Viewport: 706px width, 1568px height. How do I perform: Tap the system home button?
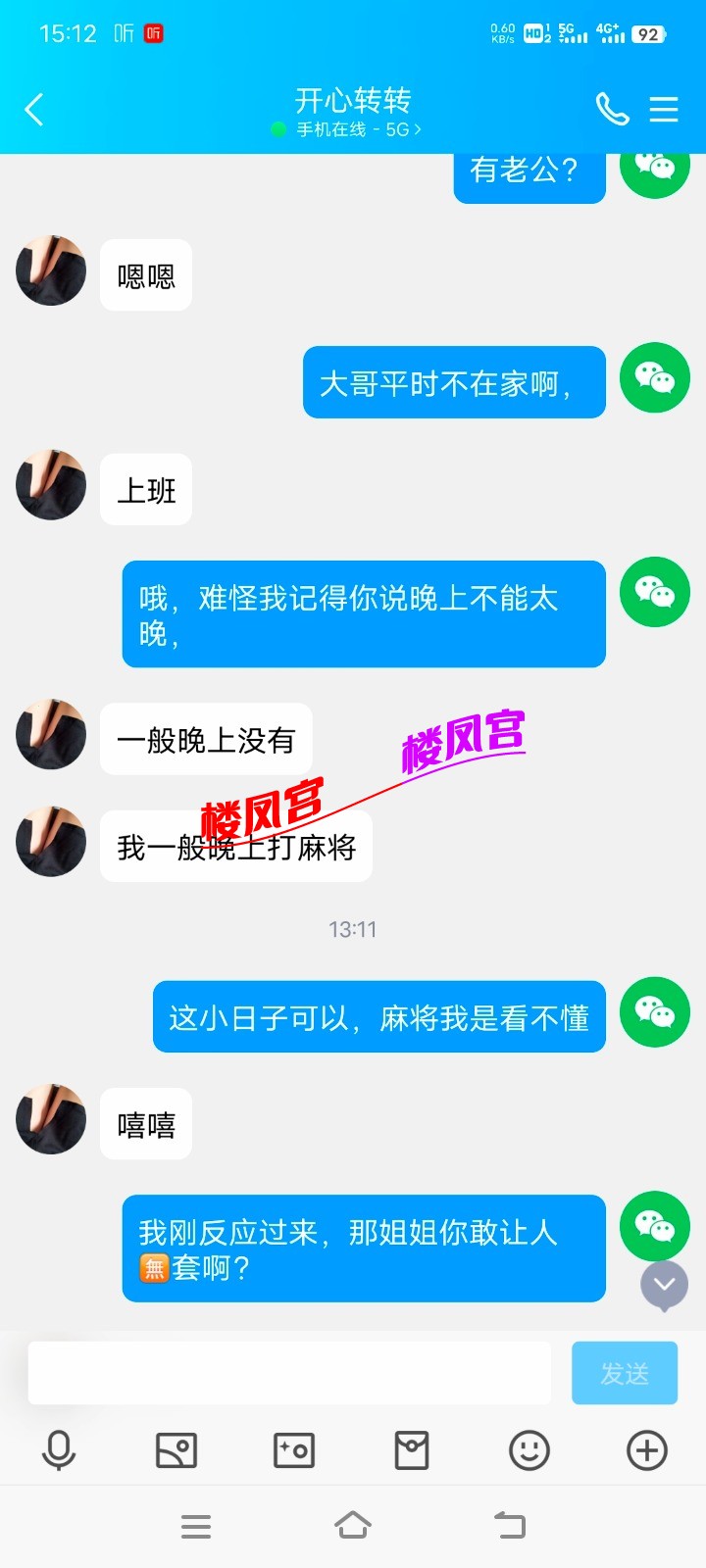coord(353,1526)
